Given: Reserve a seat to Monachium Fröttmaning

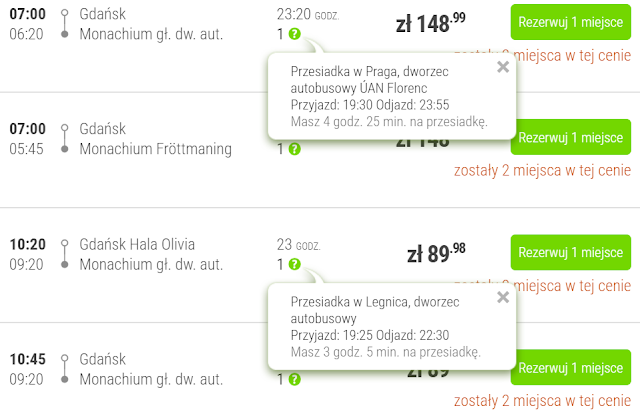Looking at the screenshot, I should 570,137.
